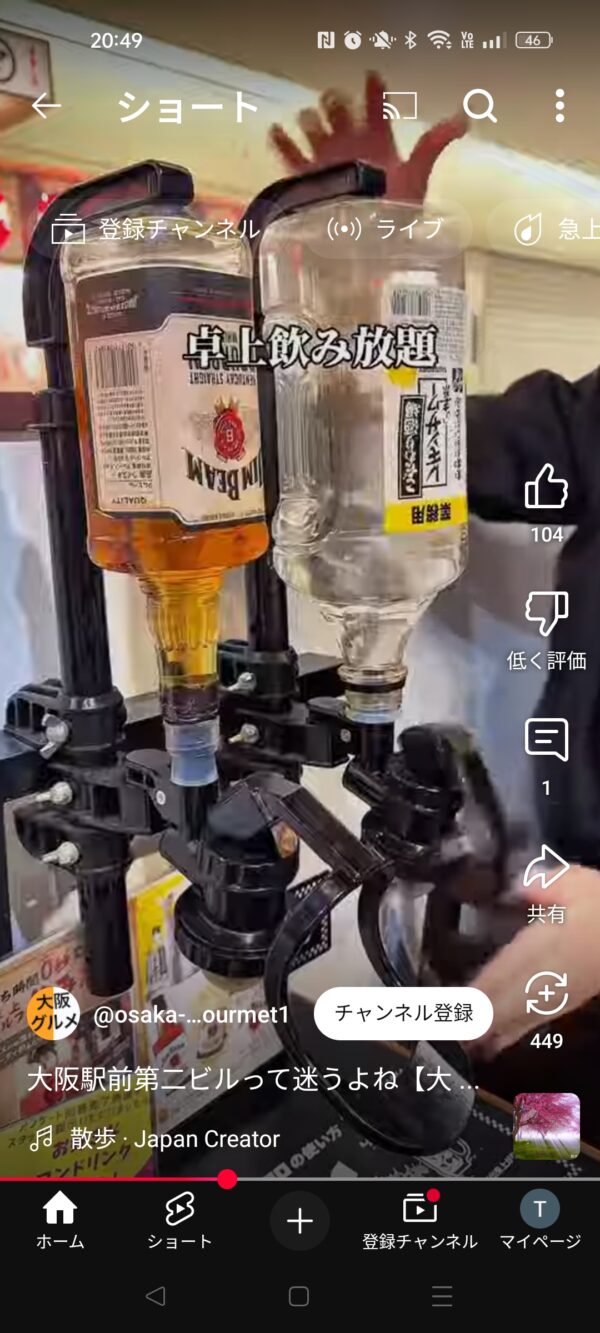Switch to the ホーム tab
This screenshot has height=1333, width=600.
pos(60,1221)
